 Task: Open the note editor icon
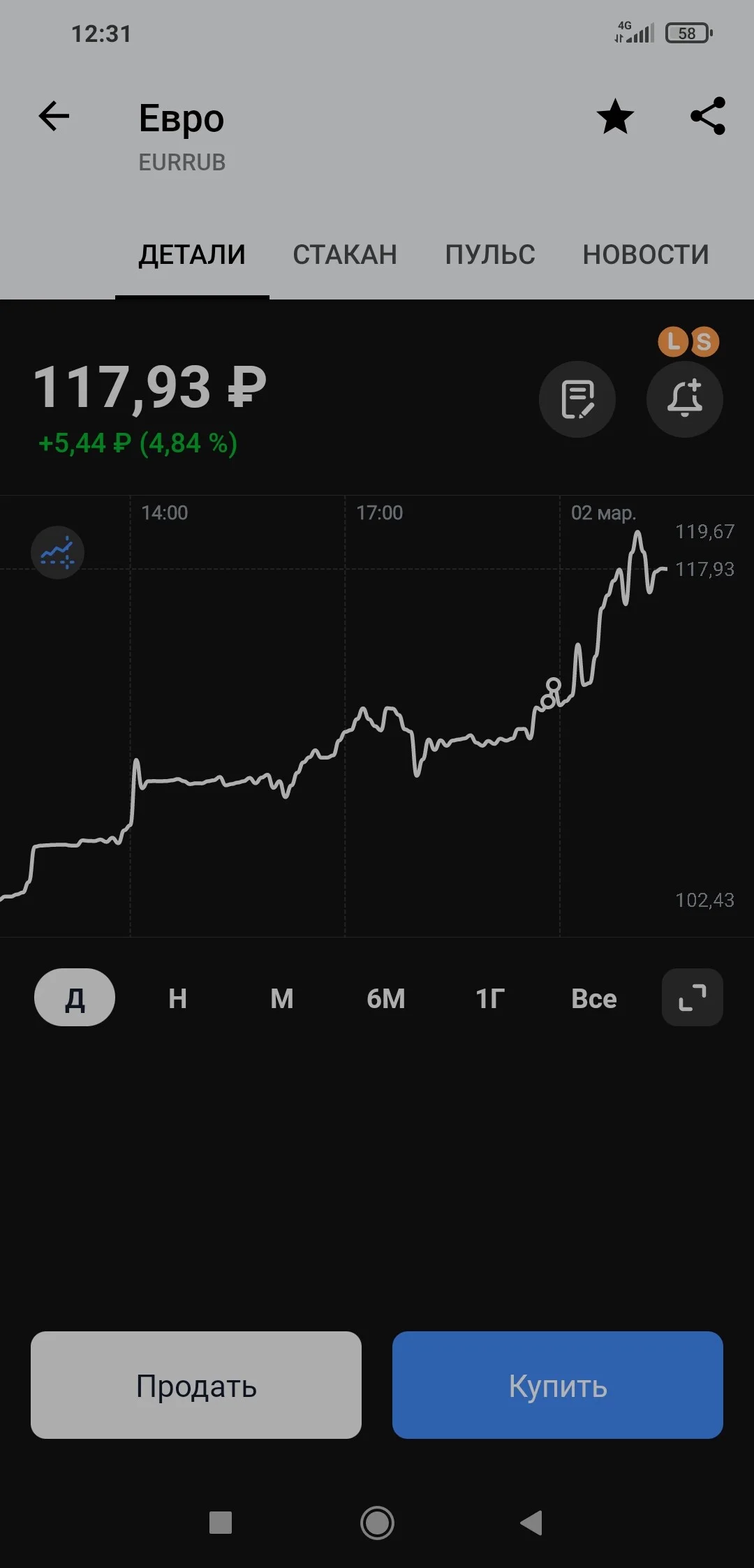point(577,399)
